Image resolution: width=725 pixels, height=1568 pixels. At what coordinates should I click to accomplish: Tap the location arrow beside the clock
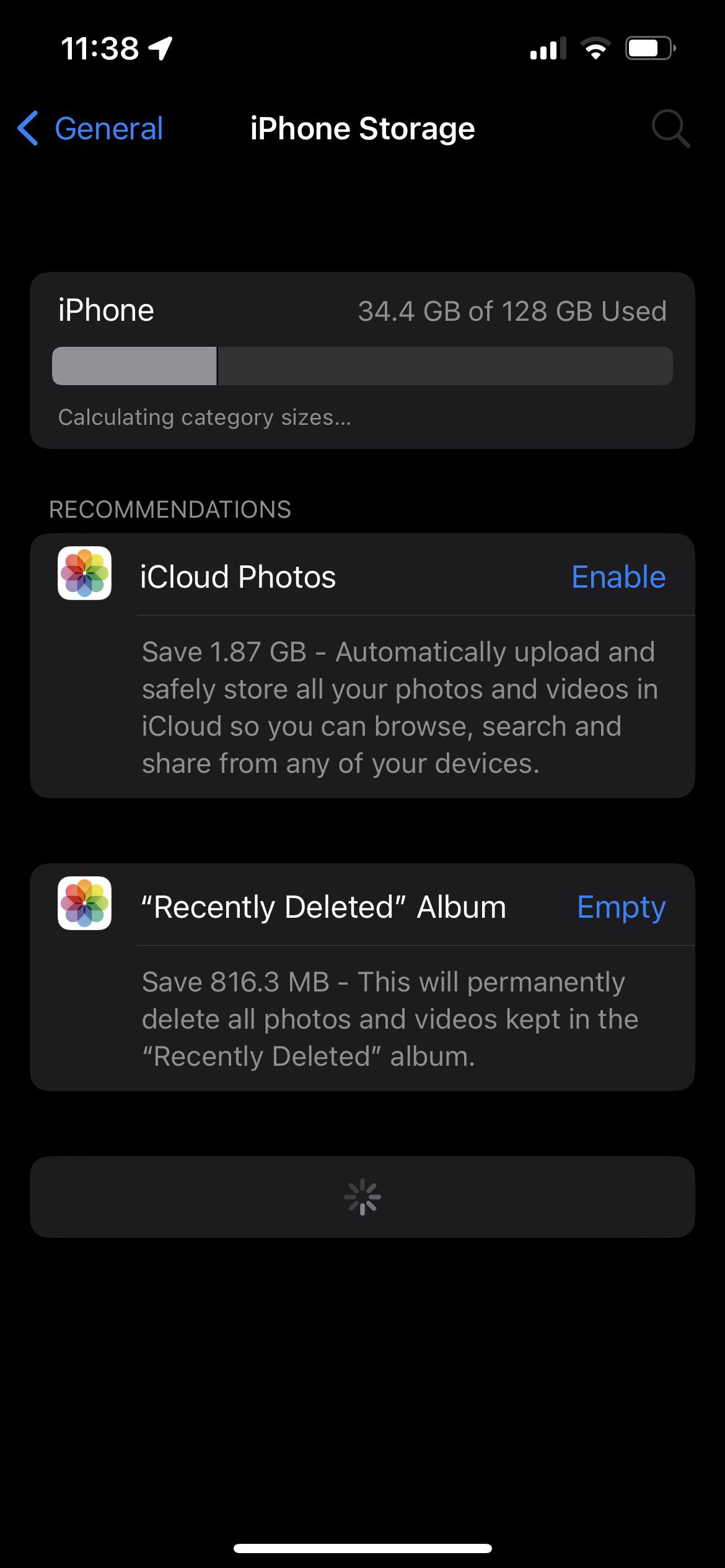(x=160, y=47)
